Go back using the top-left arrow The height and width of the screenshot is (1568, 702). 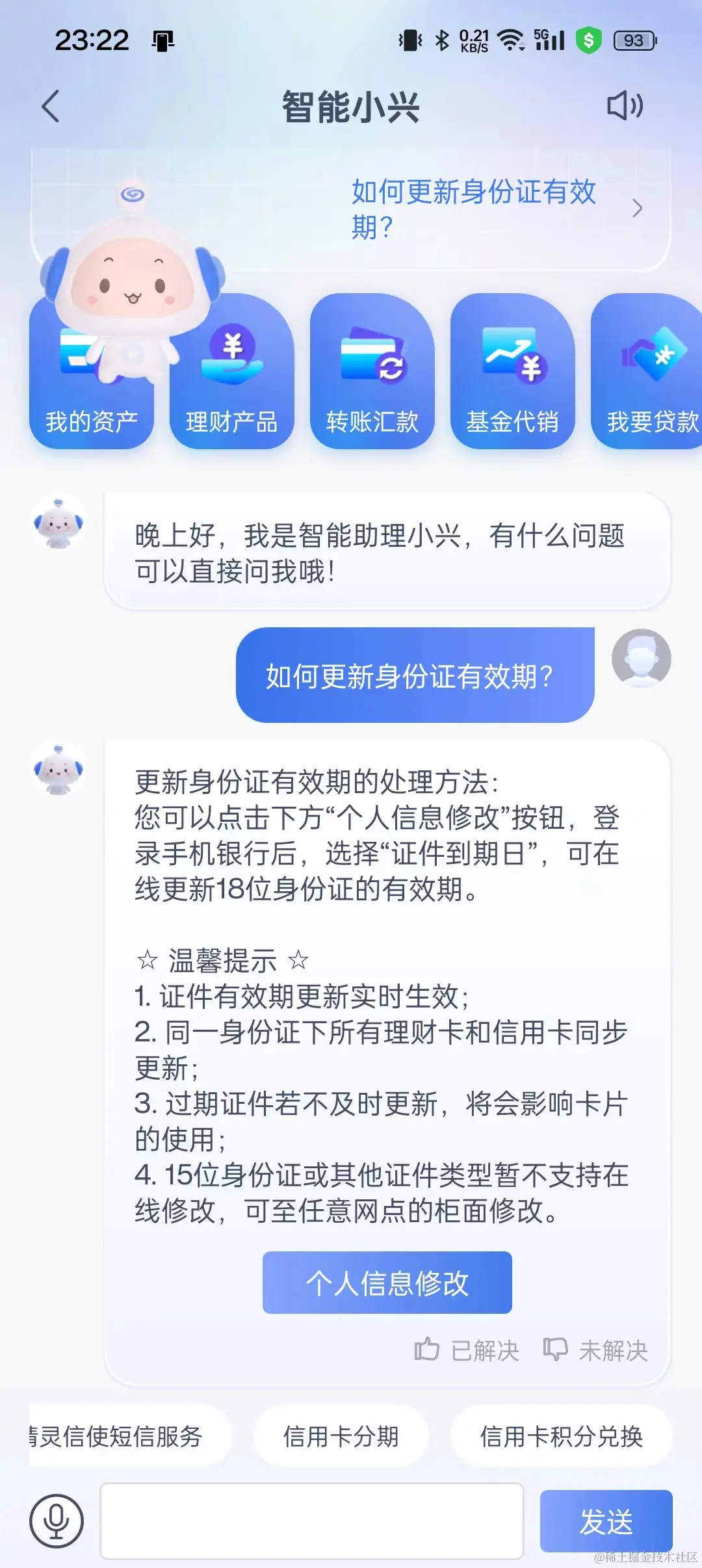51,106
